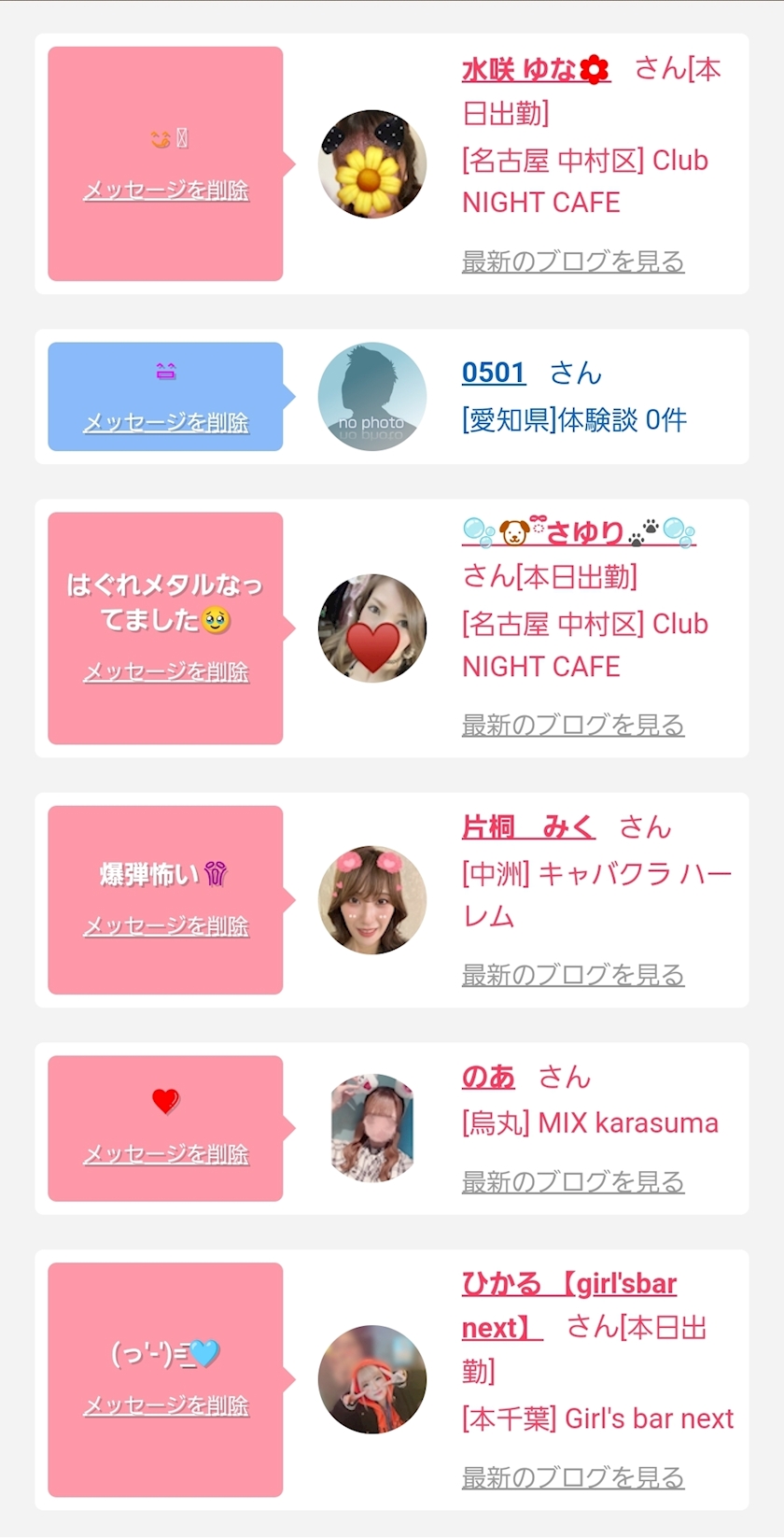View latest blog of 水咲 ゆな
This screenshot has height=1538, width=784.
click(572, 261)
